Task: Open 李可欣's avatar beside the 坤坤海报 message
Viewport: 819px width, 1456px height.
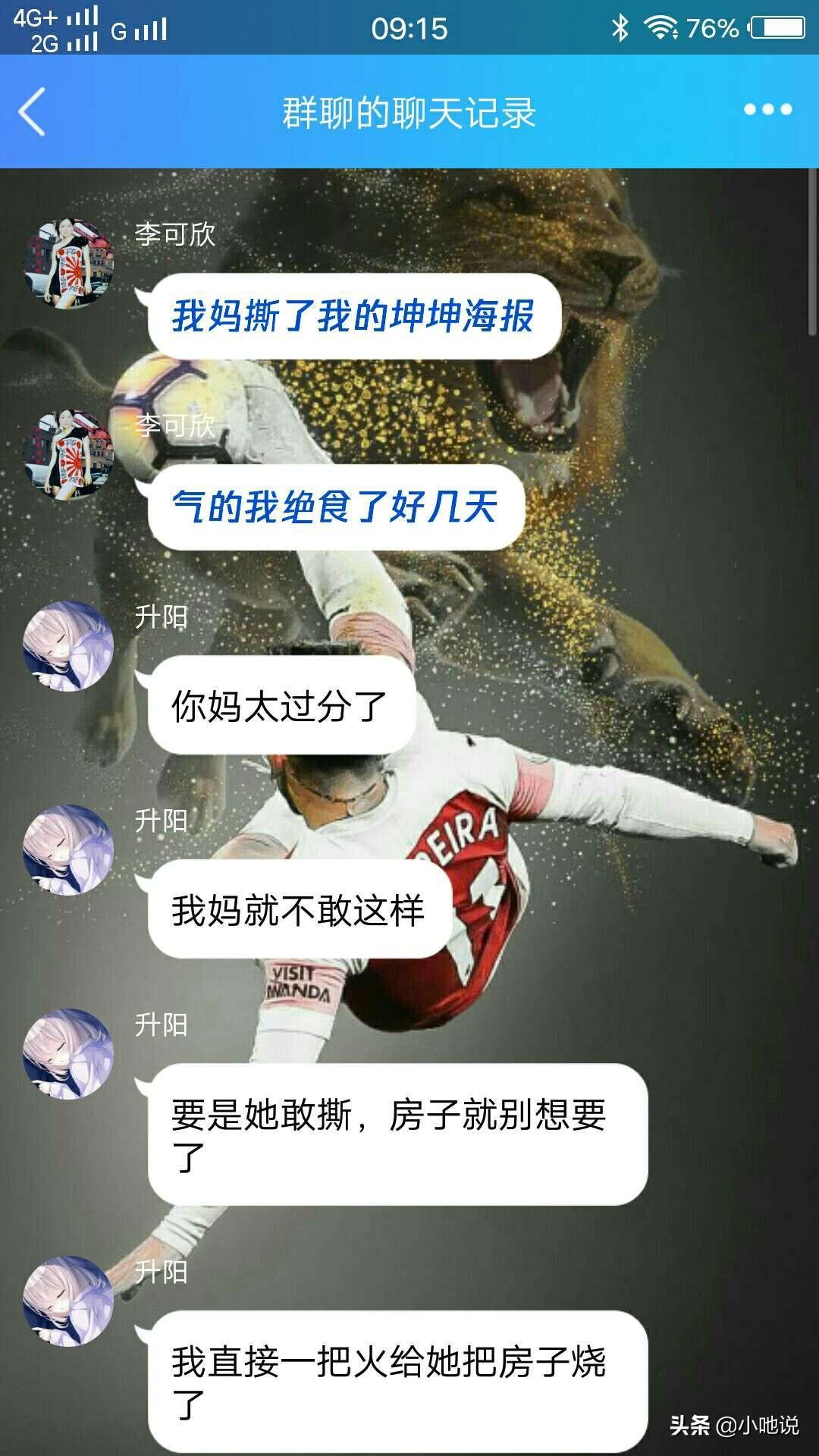Action: point(68,264)
